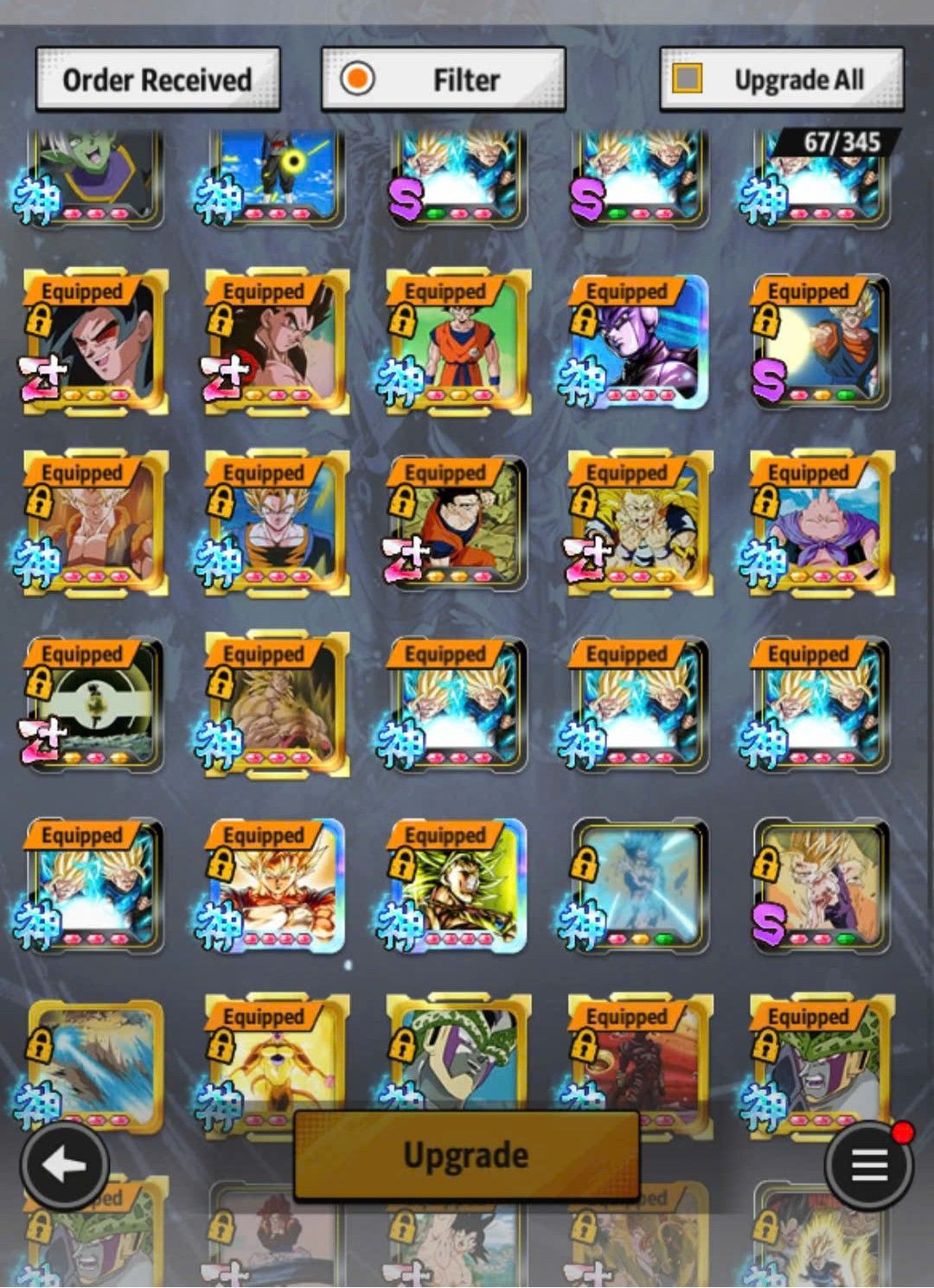Choose the moon silhouette equipment tile
Viewport: 934px width, 1288px height.
[x=95, y=705]
